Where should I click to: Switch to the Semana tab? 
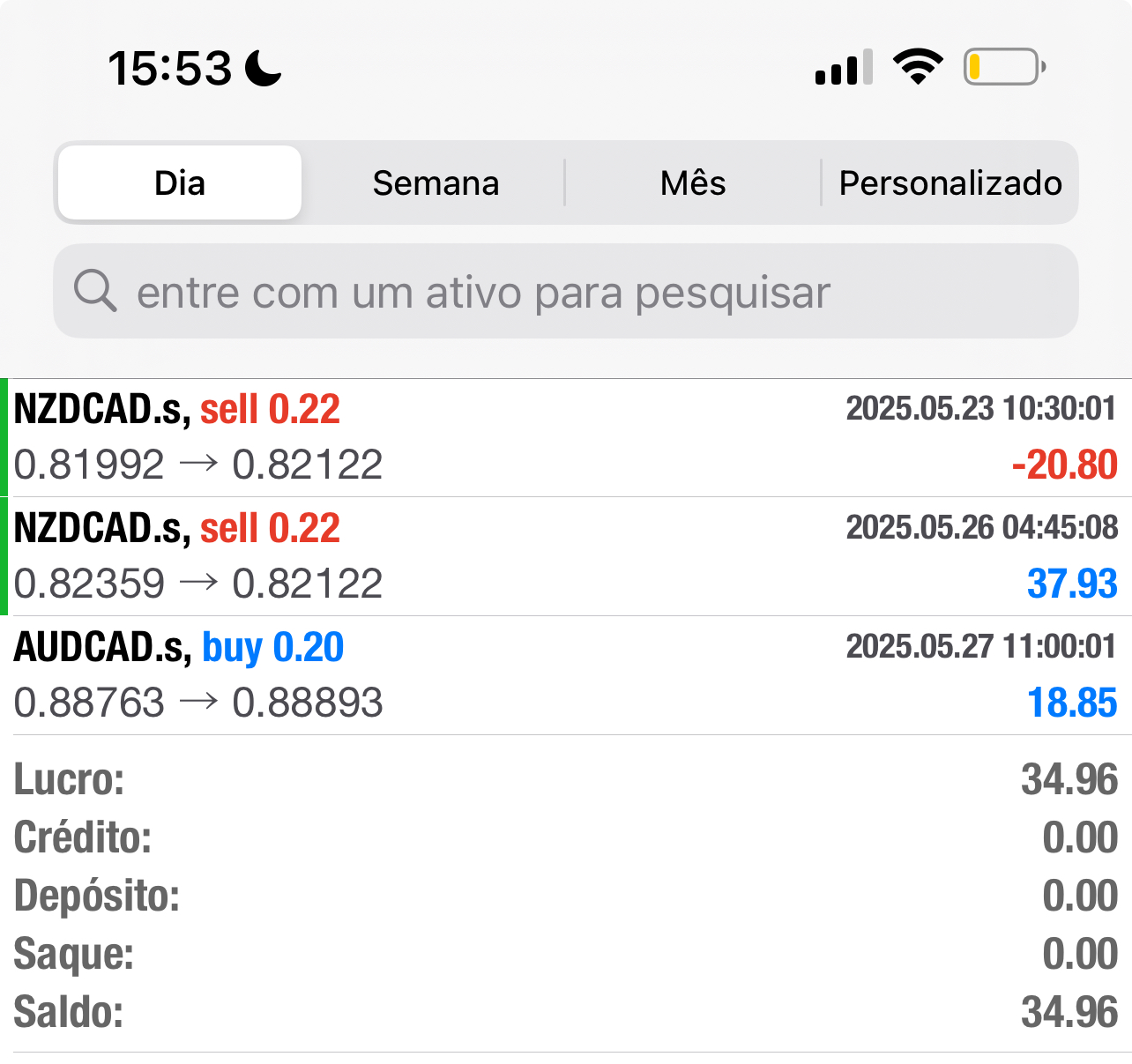click(436, 183)
